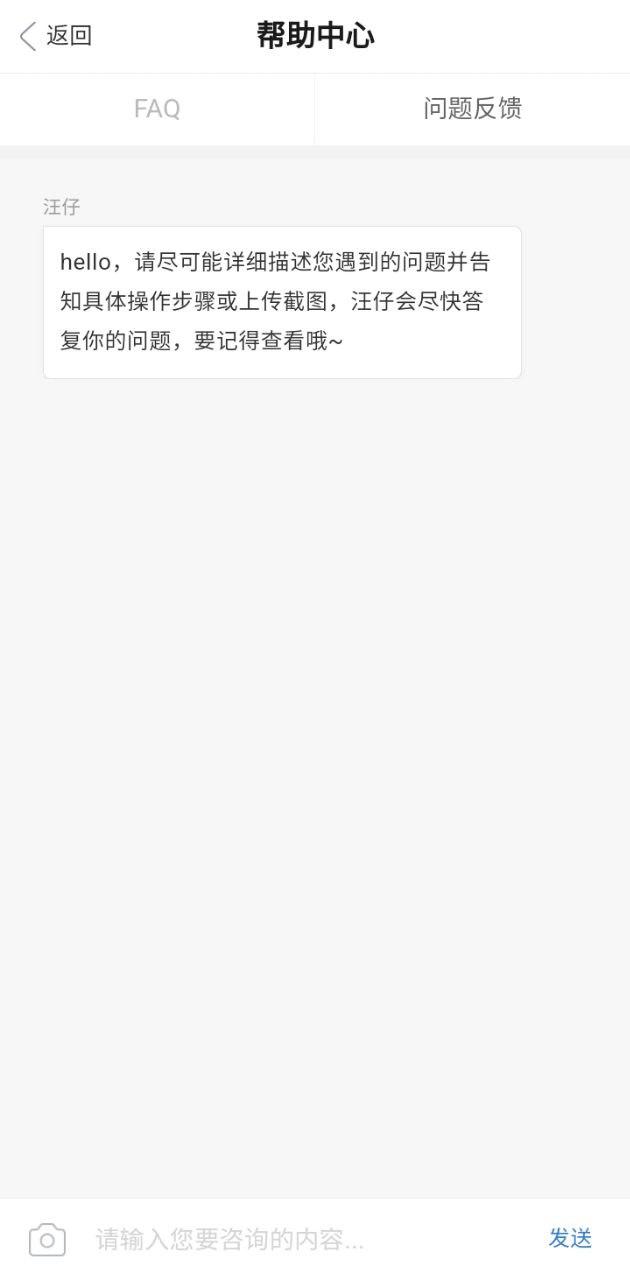Go back using the 返回 button

[56, 36]
